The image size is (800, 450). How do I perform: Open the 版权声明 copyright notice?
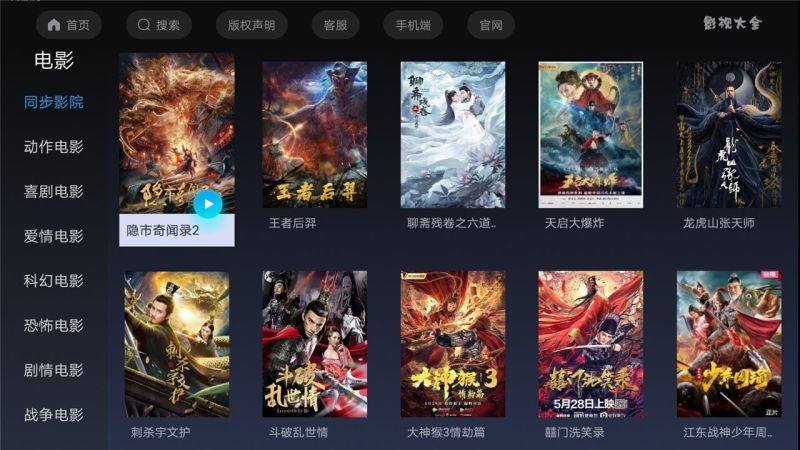coord(251,25)
